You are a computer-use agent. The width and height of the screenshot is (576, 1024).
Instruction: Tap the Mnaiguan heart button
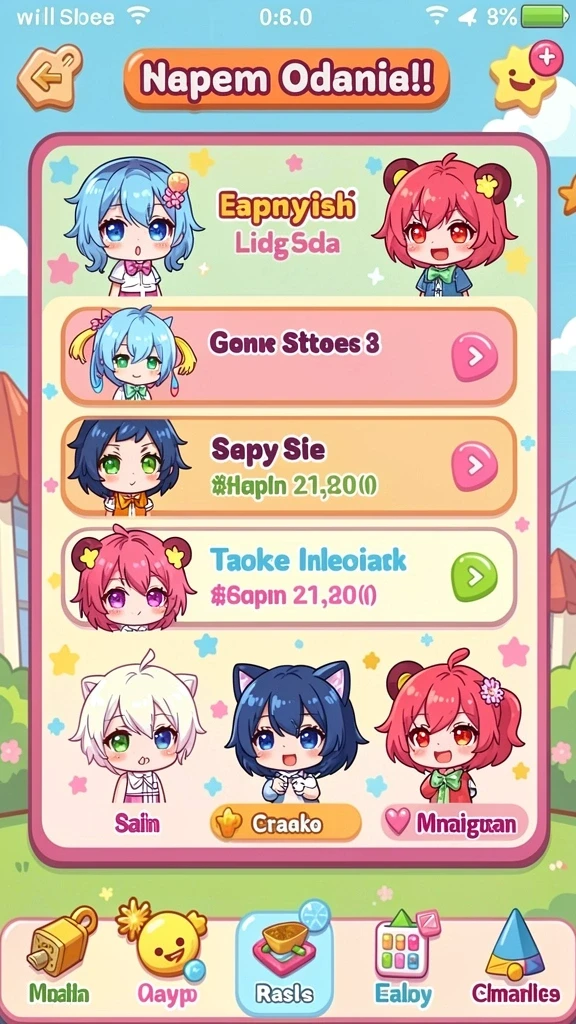click(x=455, y=823)
